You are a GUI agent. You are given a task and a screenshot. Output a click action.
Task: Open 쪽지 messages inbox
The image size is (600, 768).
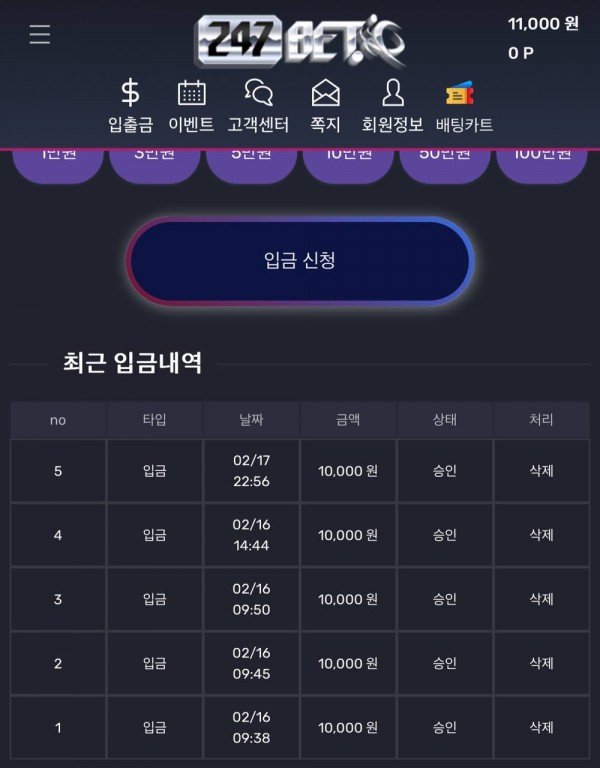click(x=325, y=107)
